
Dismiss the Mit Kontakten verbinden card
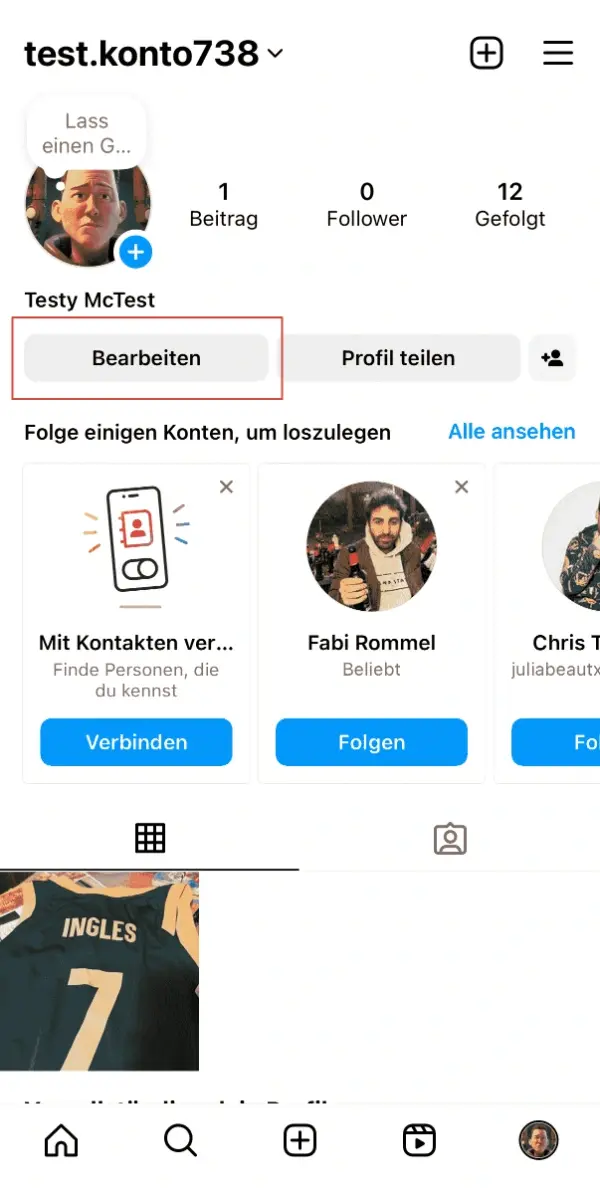226,487
